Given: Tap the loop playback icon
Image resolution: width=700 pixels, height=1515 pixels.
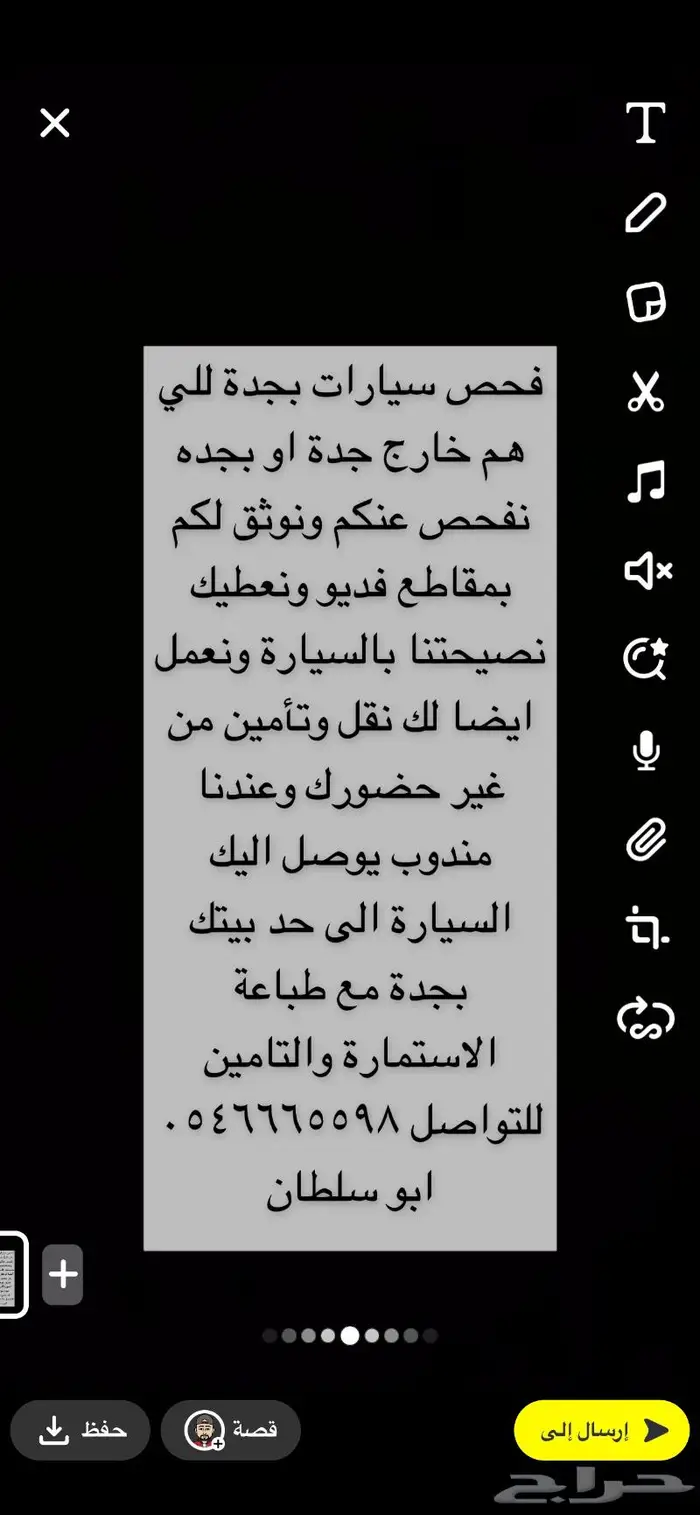Looking at the screenshot, I should click(646, 1018).
